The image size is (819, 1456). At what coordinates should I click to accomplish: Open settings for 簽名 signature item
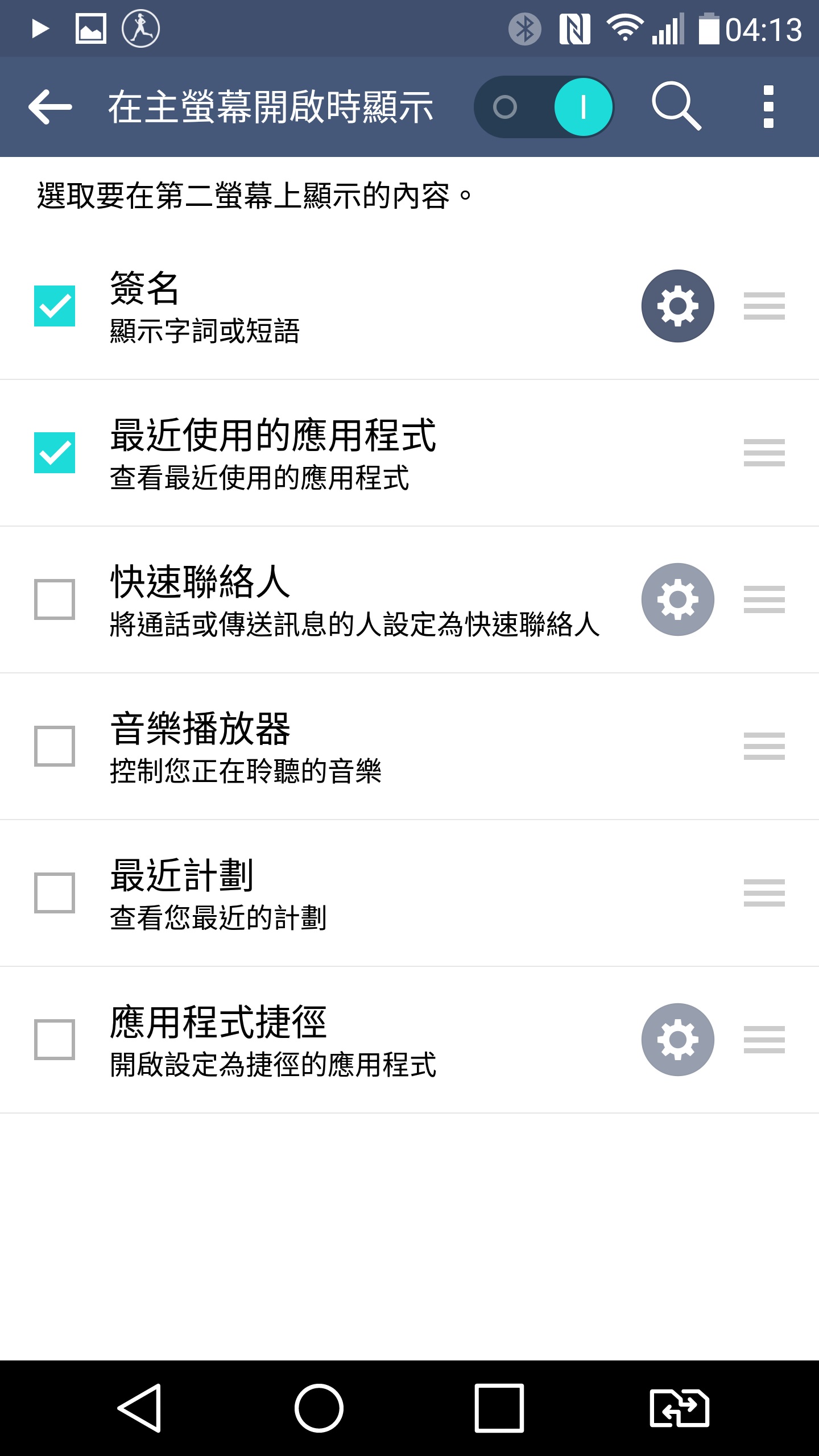(678, 305)
